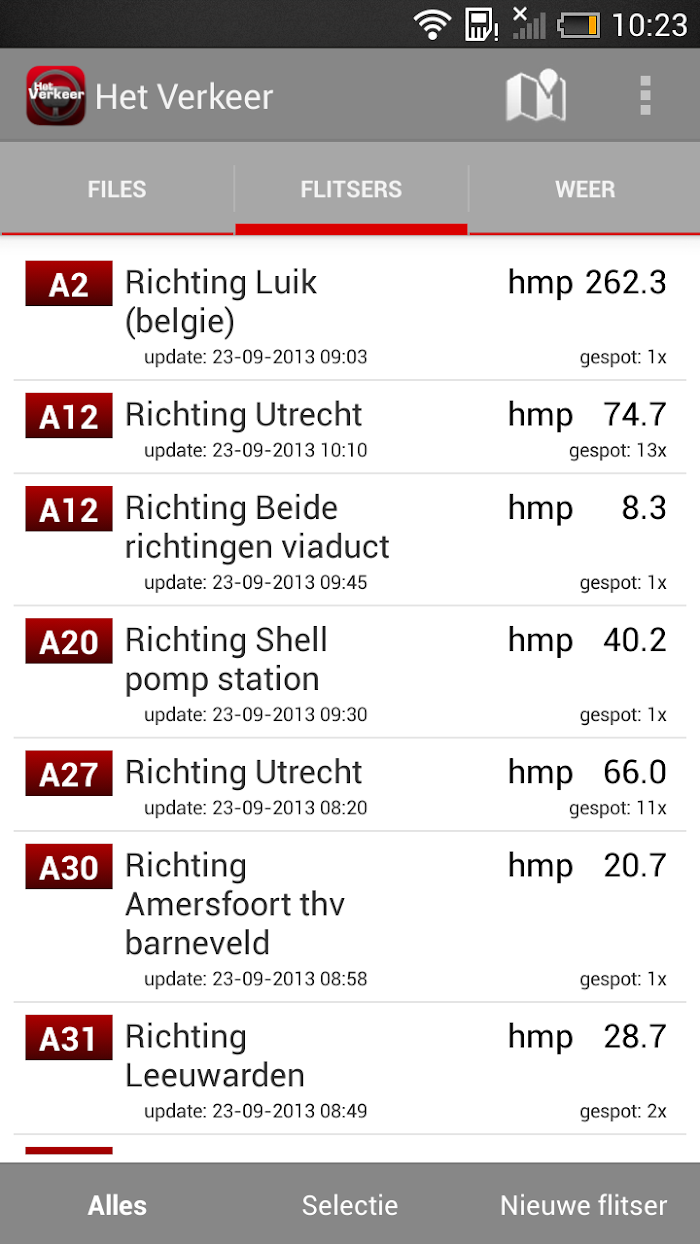This screenshot has height=1244, width=700.
Task: Open A20 Shell pomp station entry
Action: point(350,672)
